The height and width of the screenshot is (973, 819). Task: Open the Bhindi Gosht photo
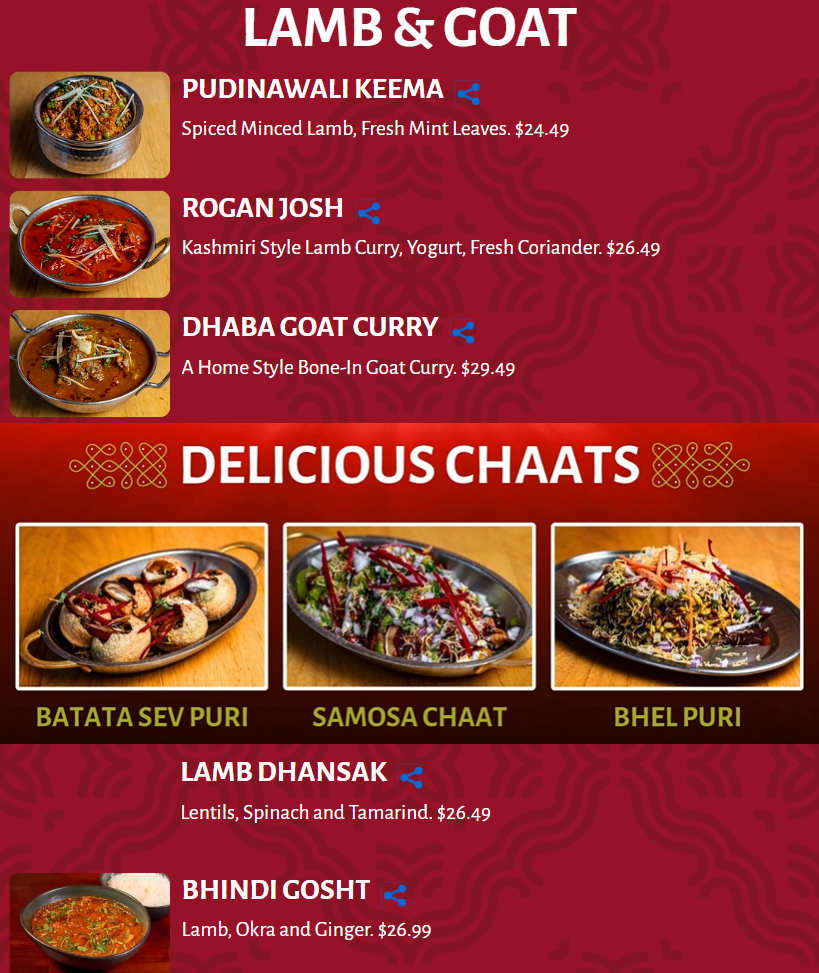(x=90, y=922)
